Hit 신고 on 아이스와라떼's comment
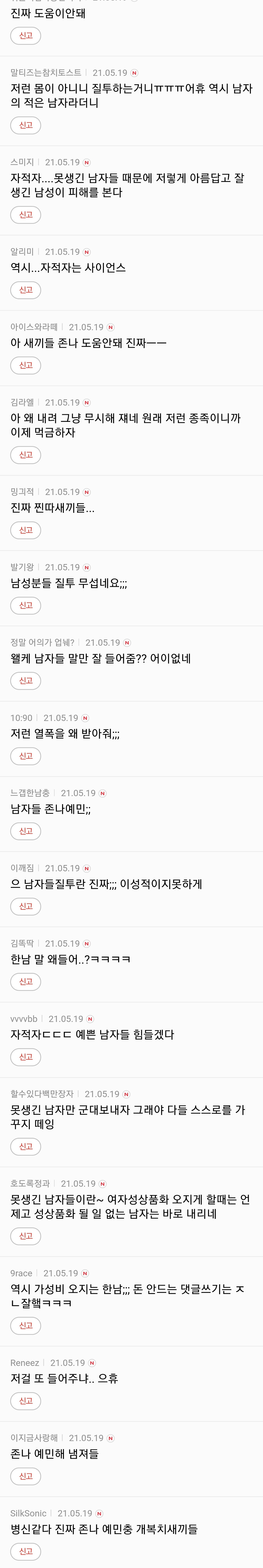263x1568 pixels. [x=26, y=365]
